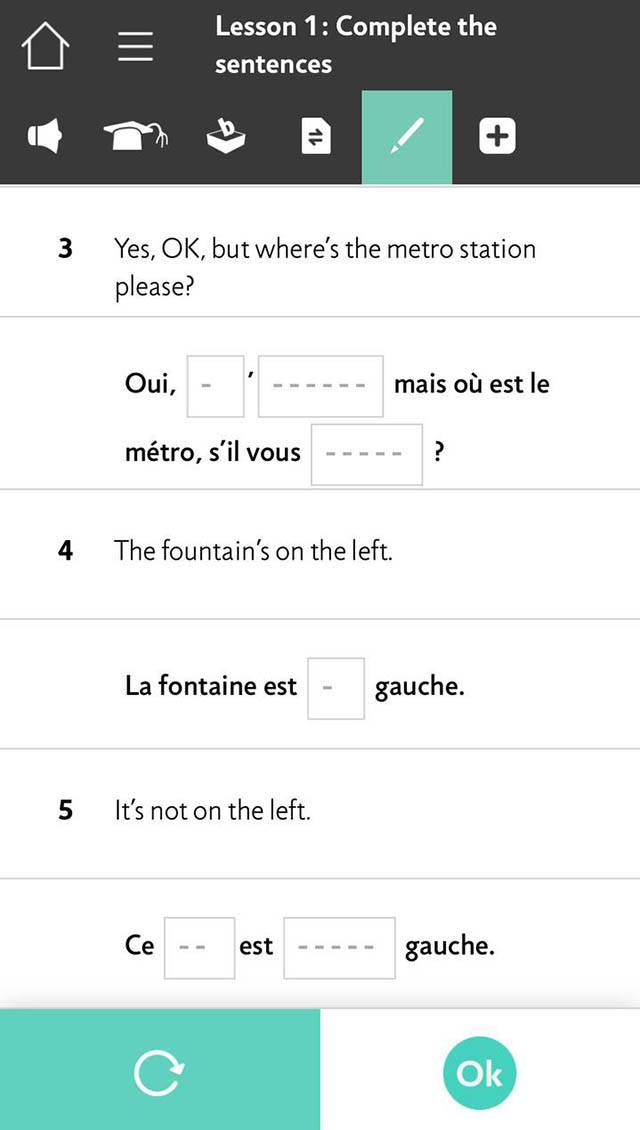Confirm answers with the Ok button

pos(479,1074)
